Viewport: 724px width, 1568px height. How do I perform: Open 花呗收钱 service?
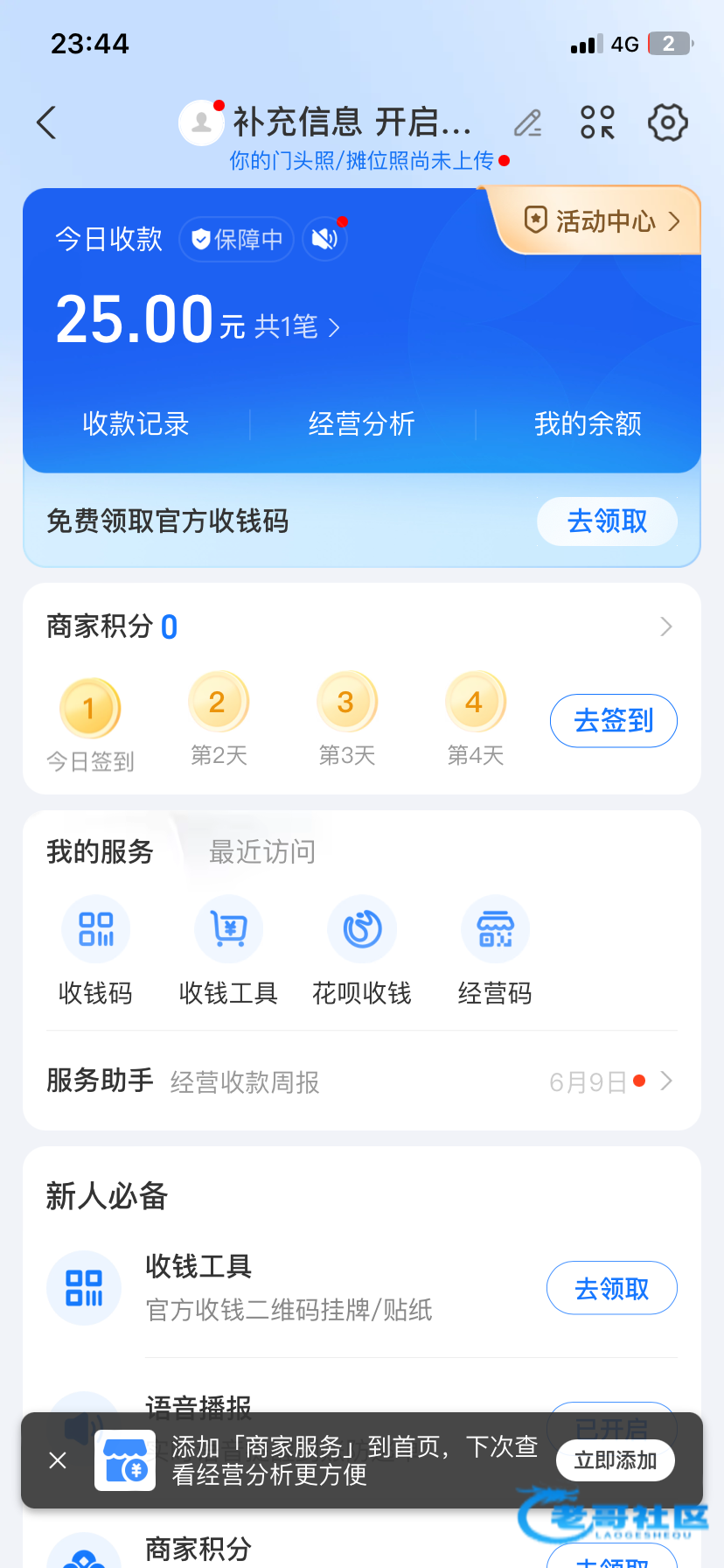coord(362,952)
